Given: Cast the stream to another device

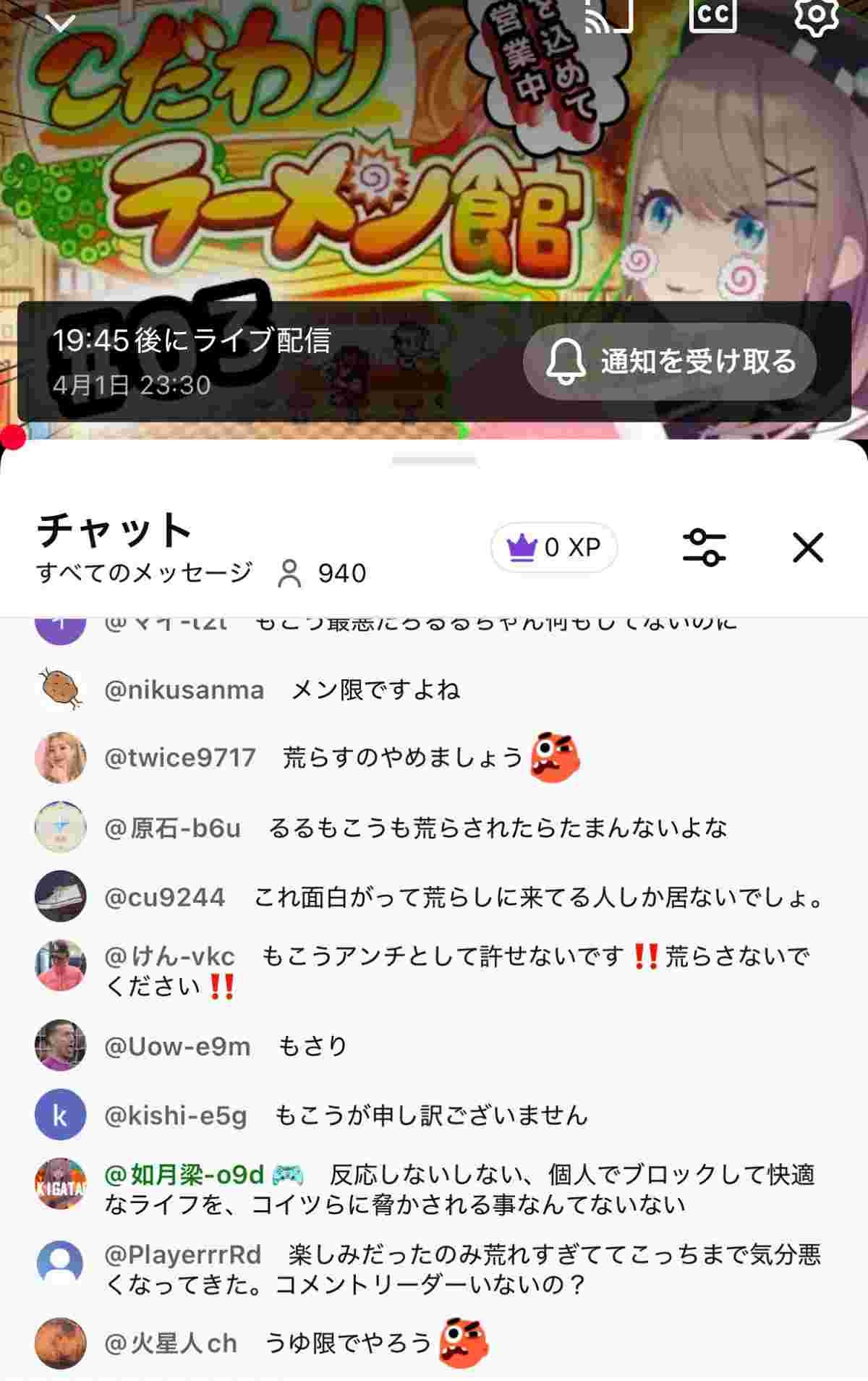Looking at the screenshot, I should [x=608, y=16].
